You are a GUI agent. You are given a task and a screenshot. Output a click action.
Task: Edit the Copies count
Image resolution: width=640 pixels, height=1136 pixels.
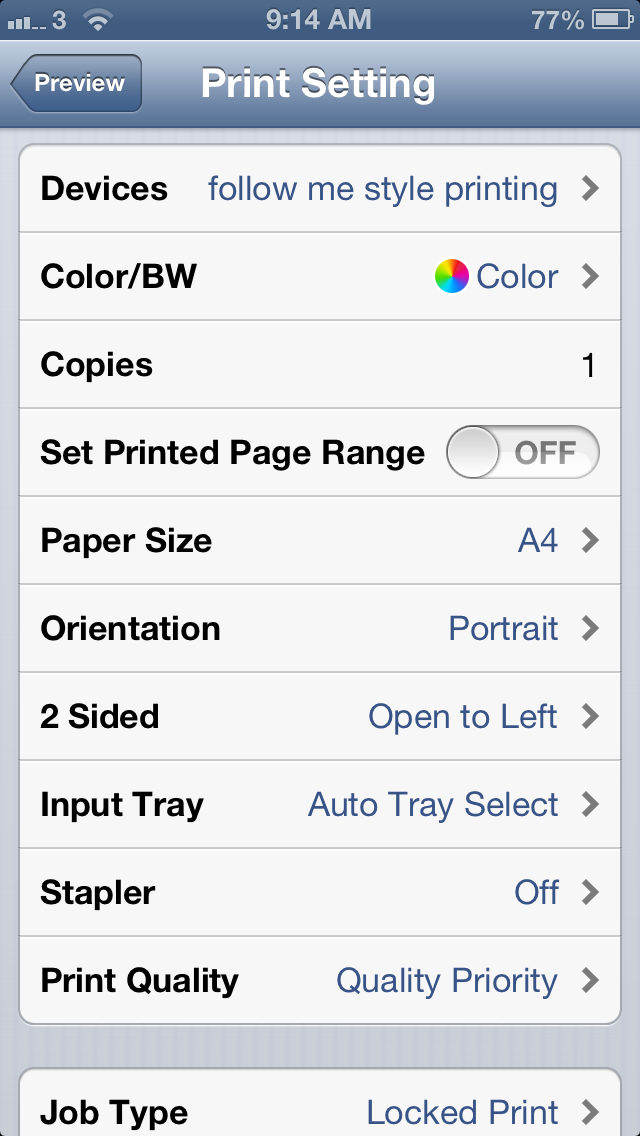(320, 364)
